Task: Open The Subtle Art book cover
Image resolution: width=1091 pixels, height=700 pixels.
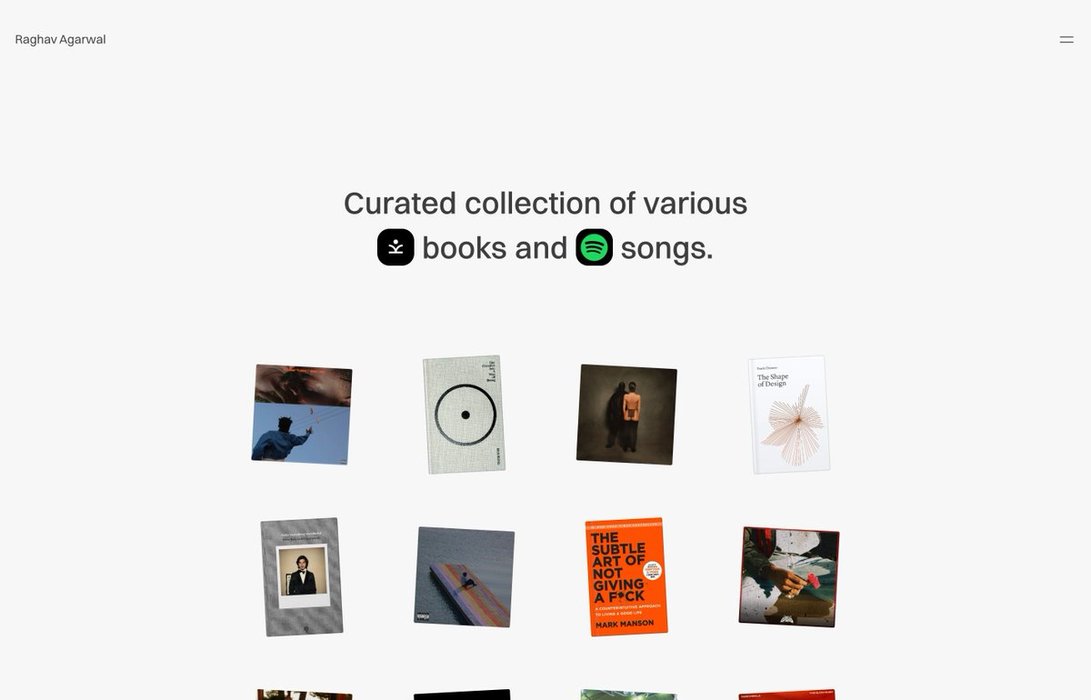Action: click(x=626, y=576)
